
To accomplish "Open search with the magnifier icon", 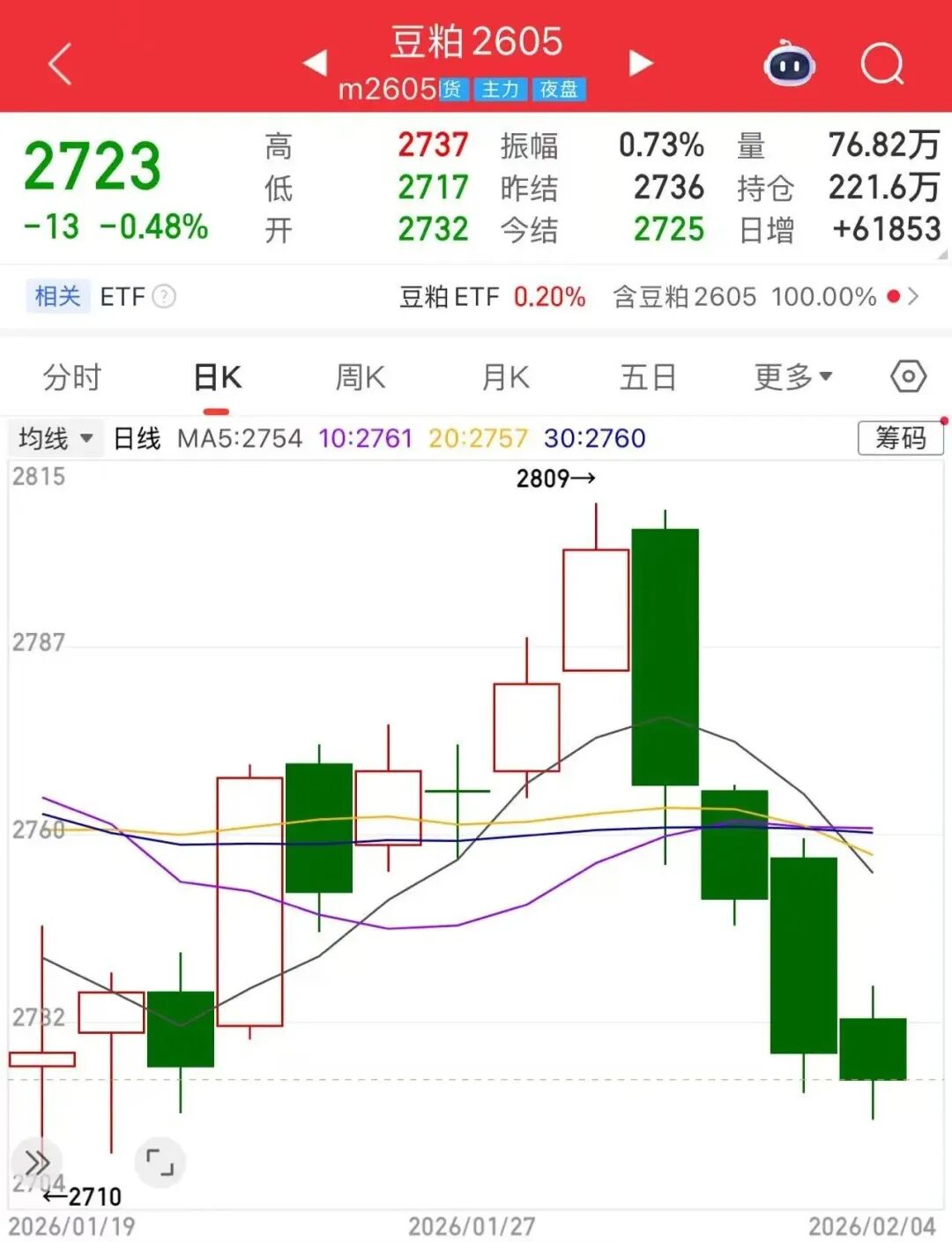I will click(x=880, y=63).
